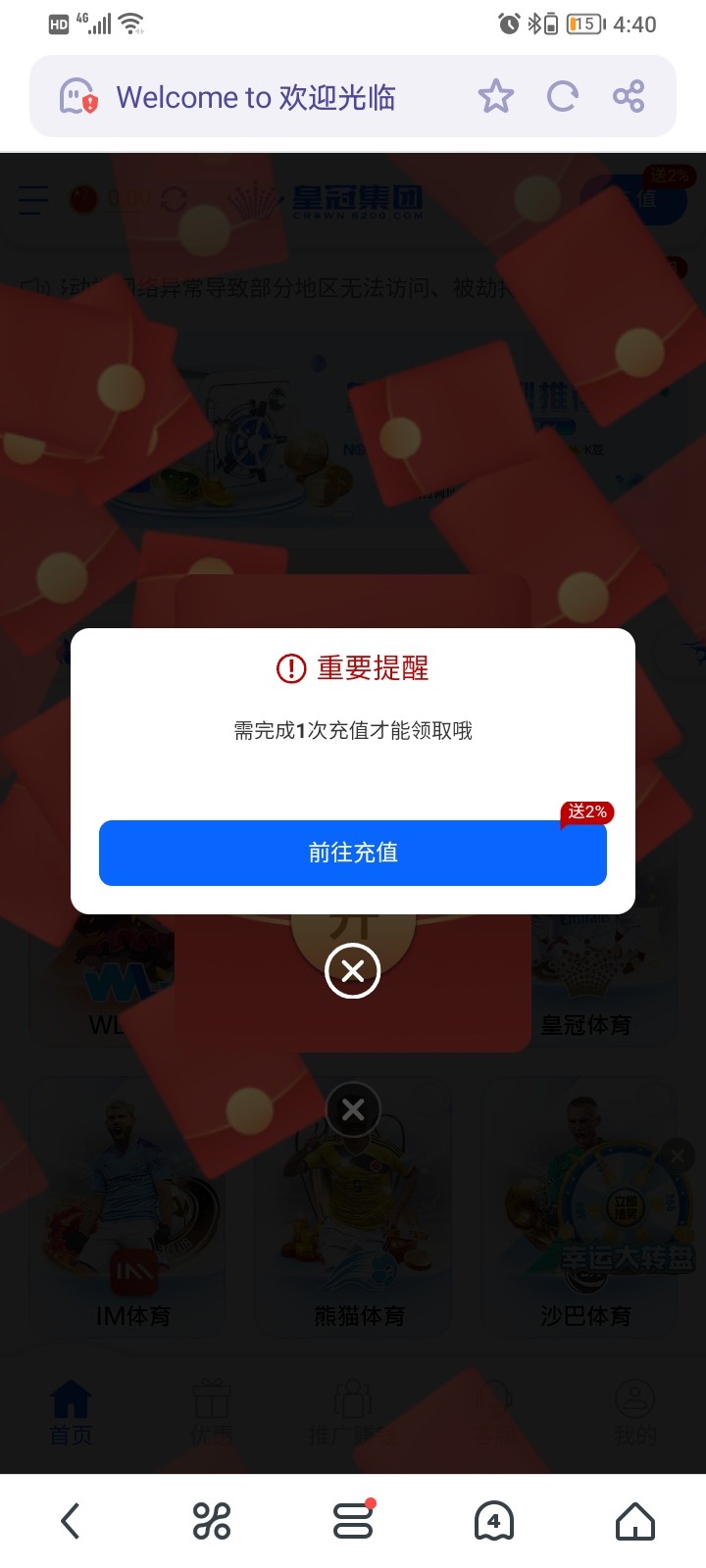Go to the browser home page
The height and width of the screenshot is (1568, 706).
click(634, 1521)
